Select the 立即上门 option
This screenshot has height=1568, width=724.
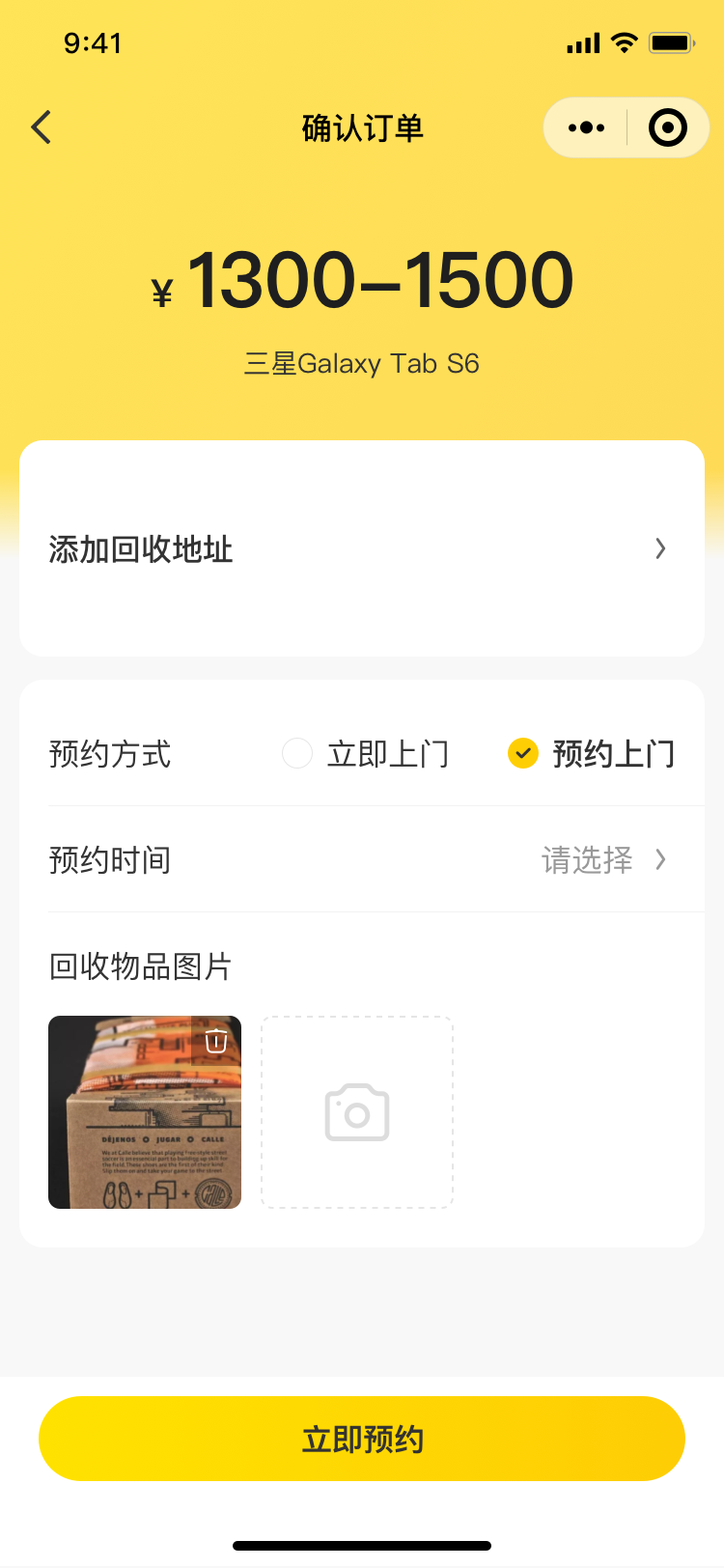[x=366, y=753]
